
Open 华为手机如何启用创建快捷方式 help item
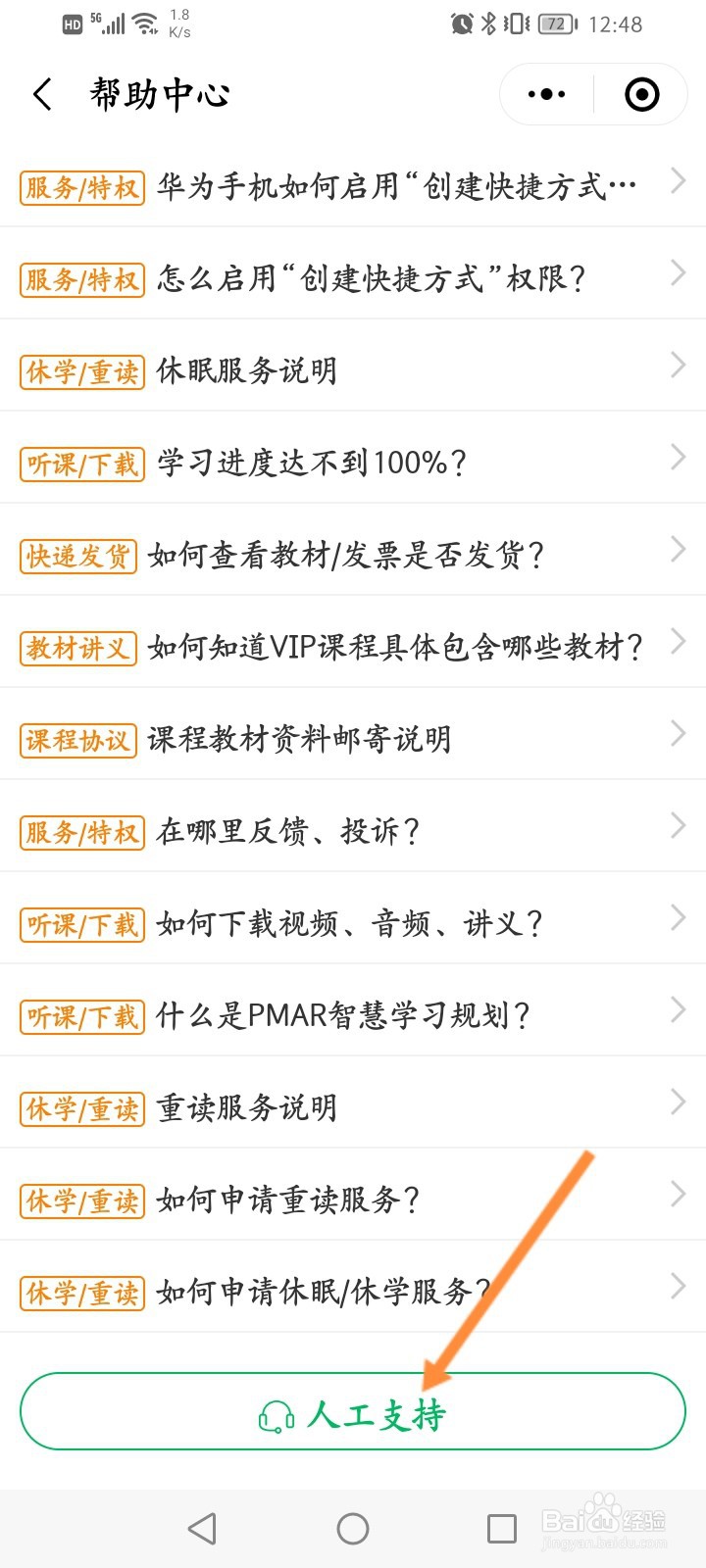pos(353,181)
